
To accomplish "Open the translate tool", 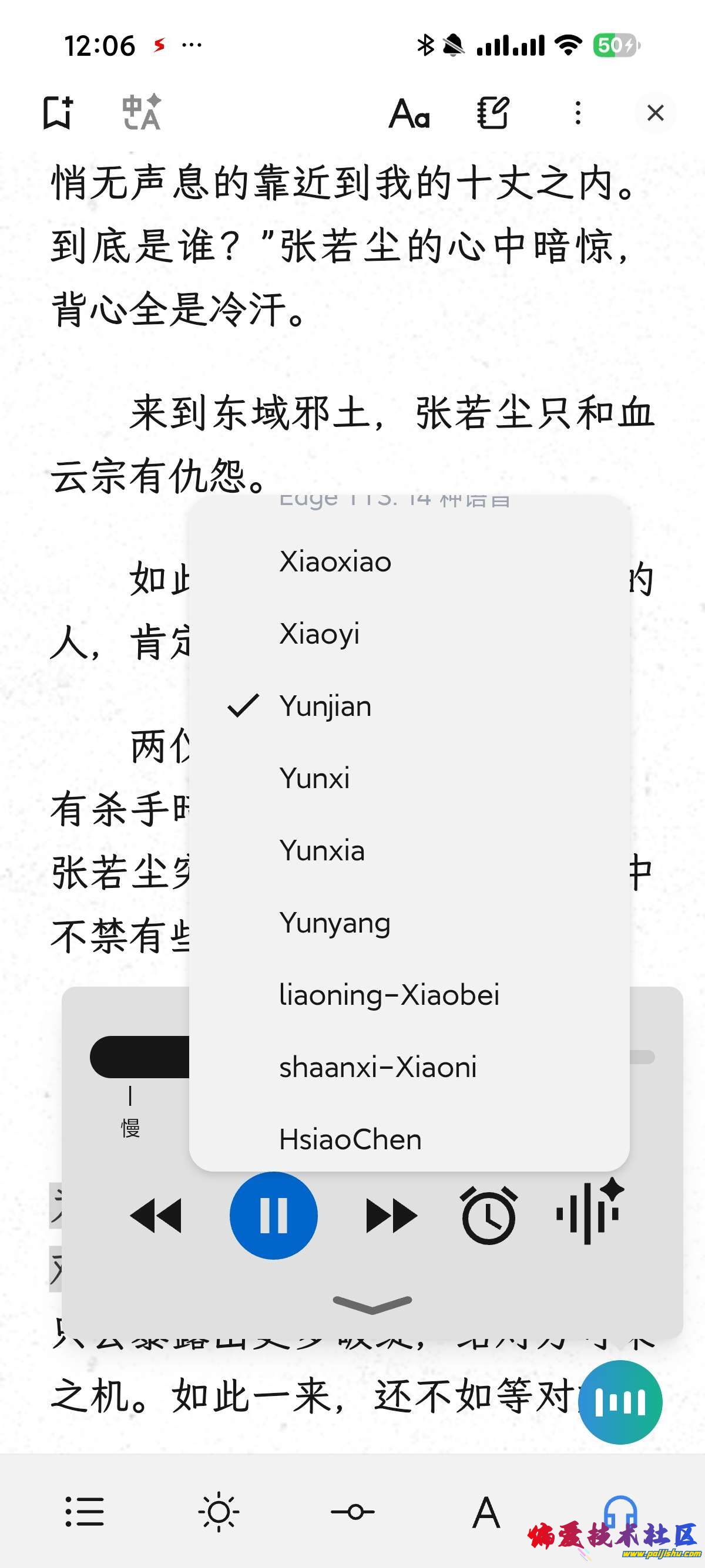I will click(x=141, y=113).
